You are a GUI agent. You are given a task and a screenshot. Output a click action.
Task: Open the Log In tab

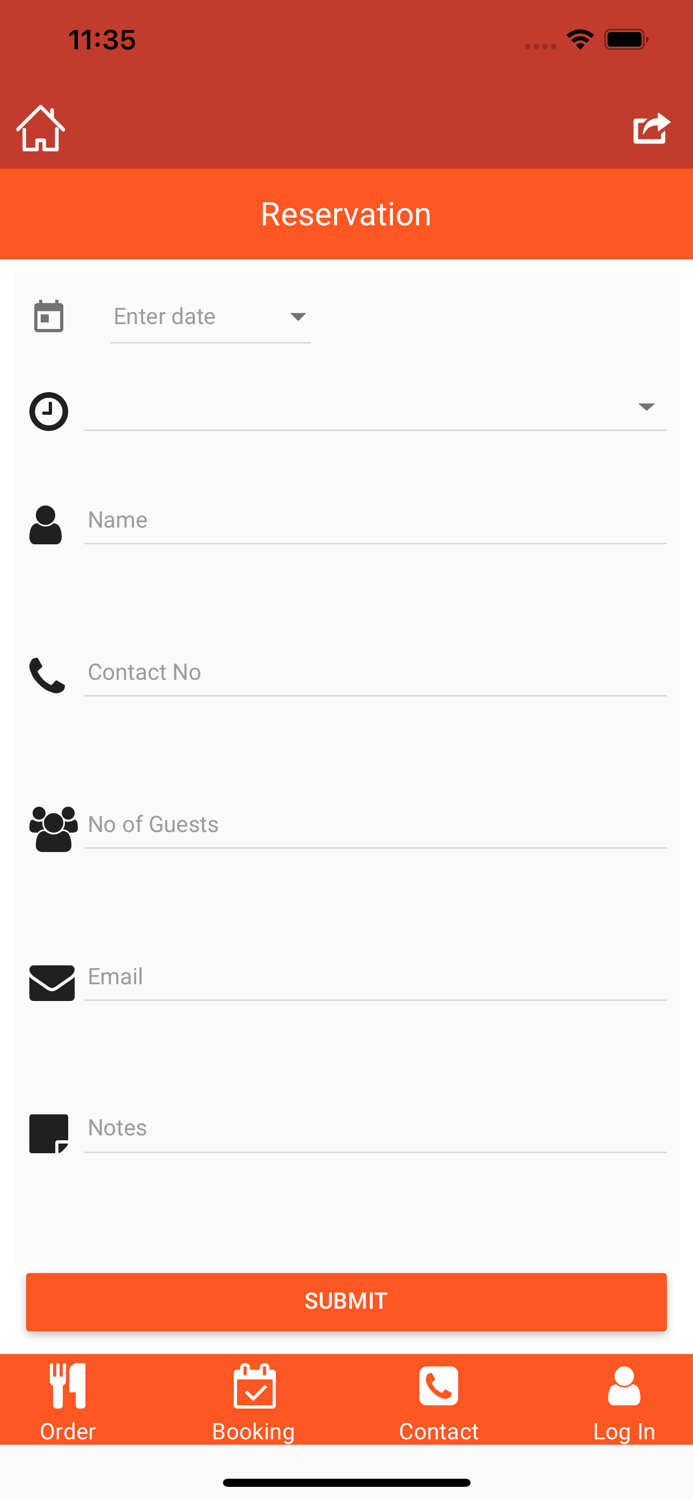(x=624, y=1402)
